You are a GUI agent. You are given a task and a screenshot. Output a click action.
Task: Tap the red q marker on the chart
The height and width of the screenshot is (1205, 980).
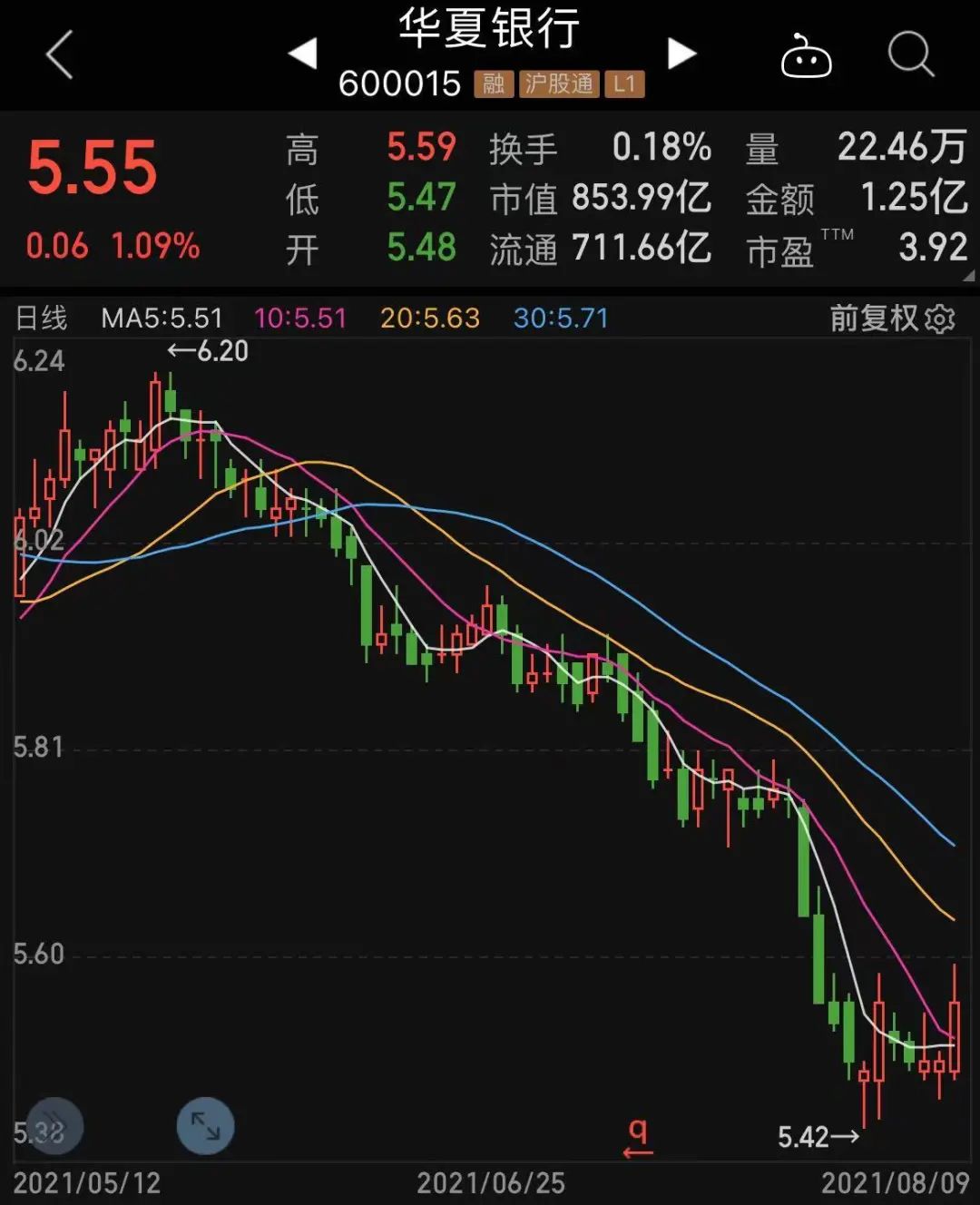click(x=638, y=1136)
